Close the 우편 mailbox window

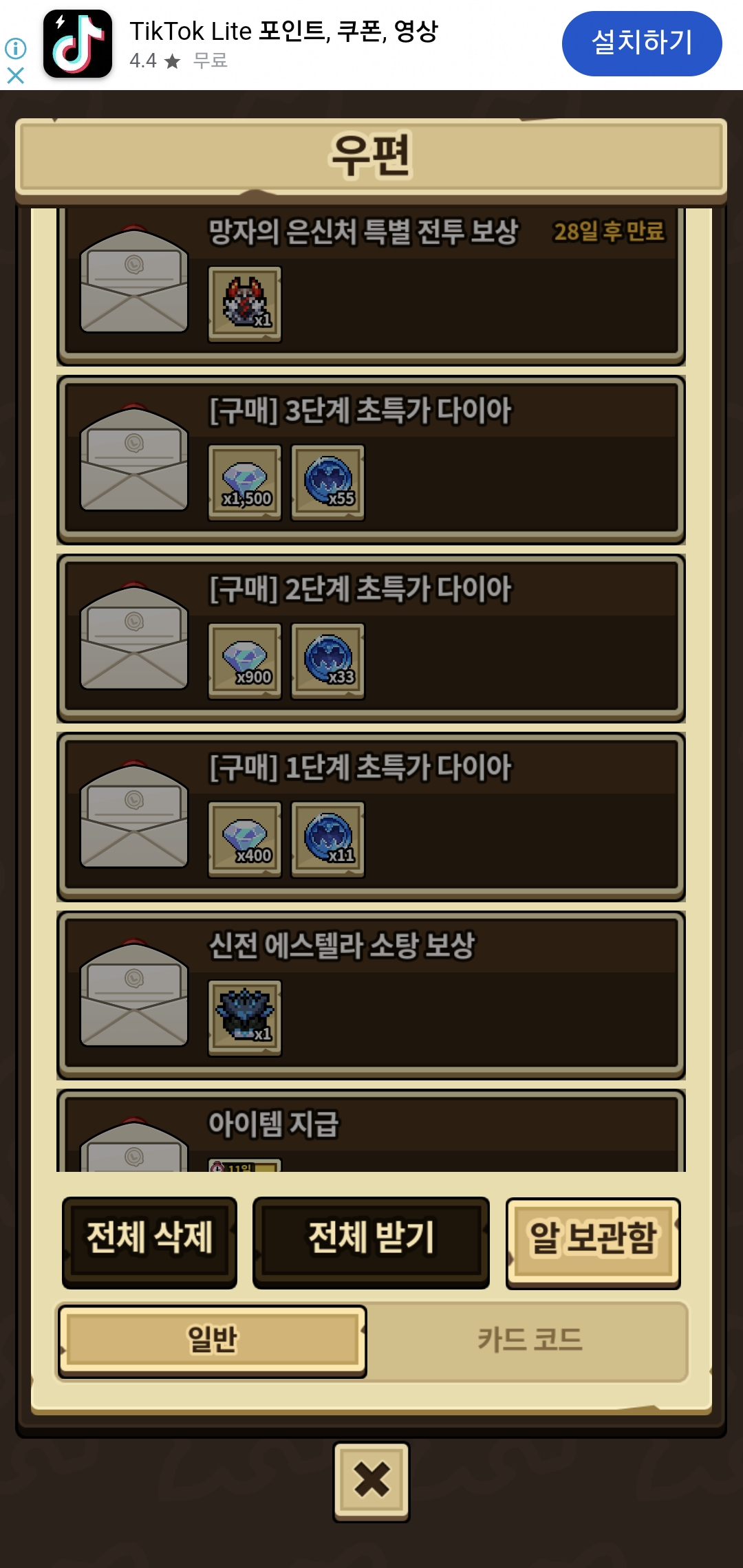pyautogui.click(x=371, y=1481)
